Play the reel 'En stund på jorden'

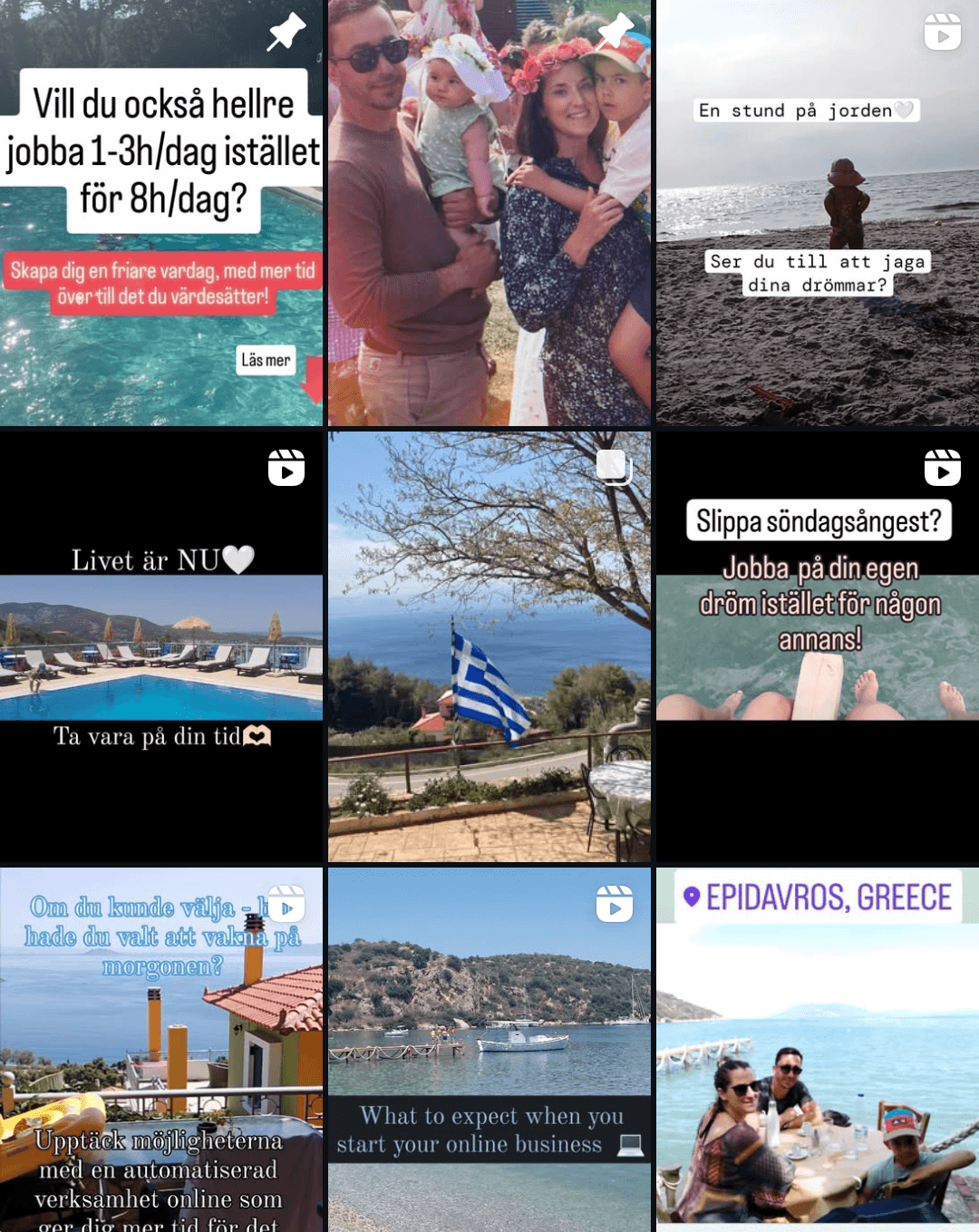(x=817, y=213)
